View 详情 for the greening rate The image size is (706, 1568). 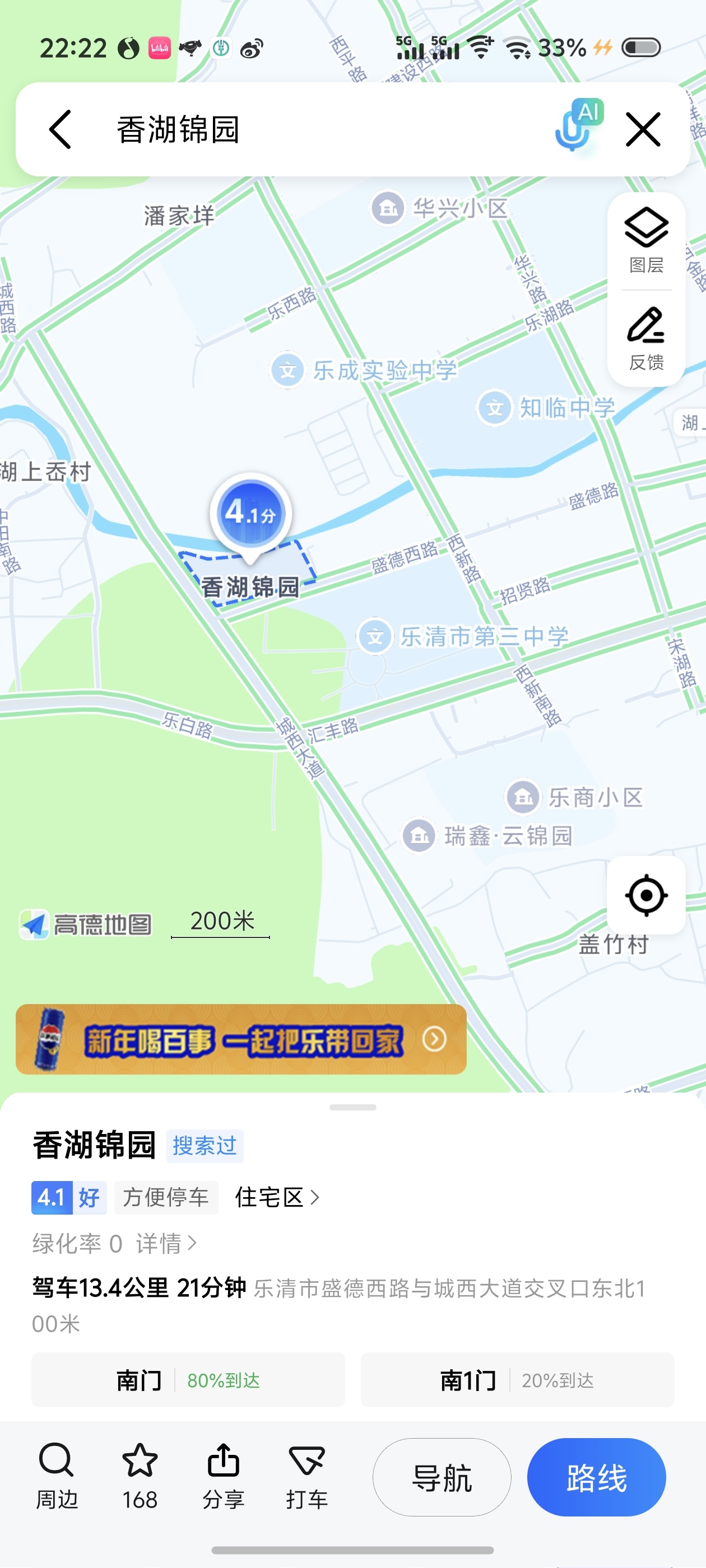[x=166, y=1243]
